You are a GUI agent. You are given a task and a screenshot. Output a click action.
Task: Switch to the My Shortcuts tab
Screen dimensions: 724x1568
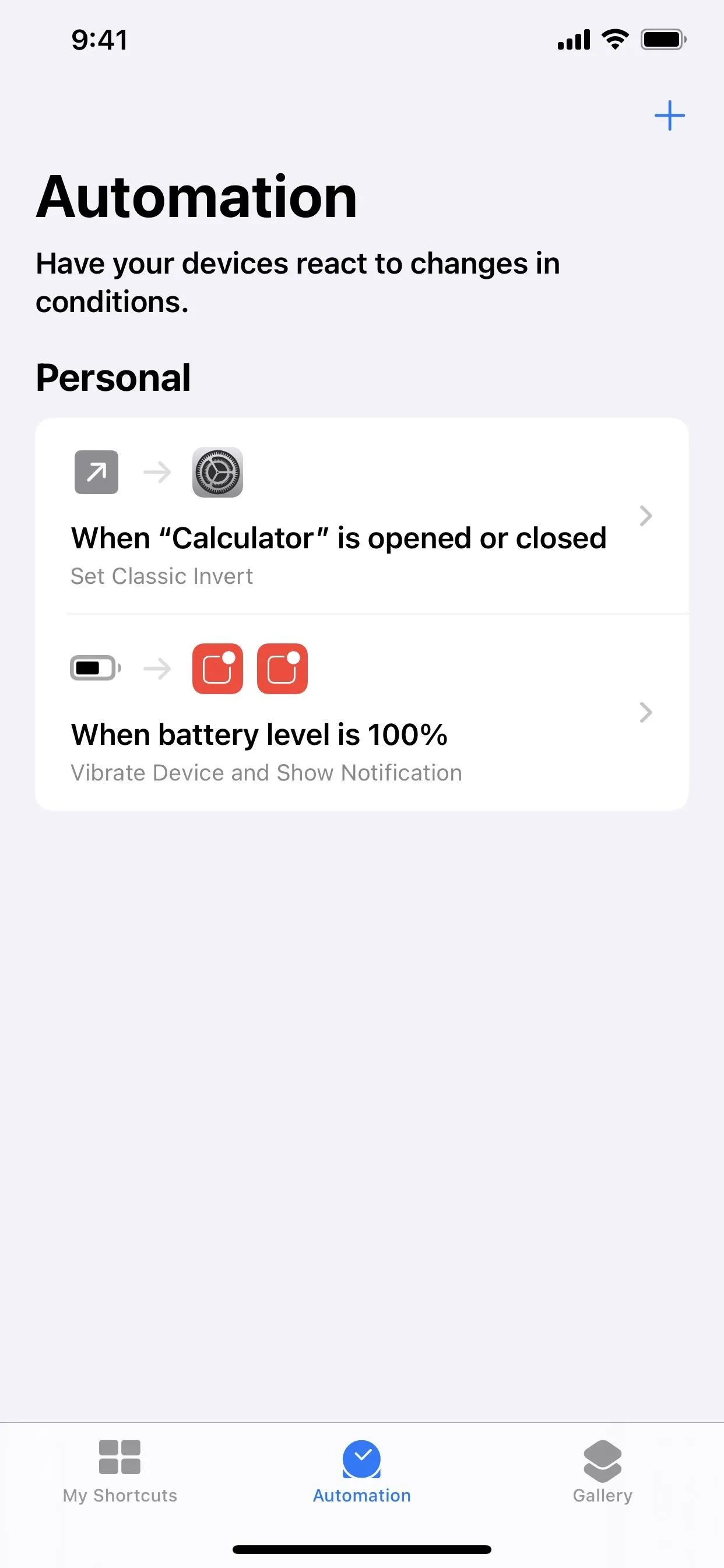pos(120,1471)
